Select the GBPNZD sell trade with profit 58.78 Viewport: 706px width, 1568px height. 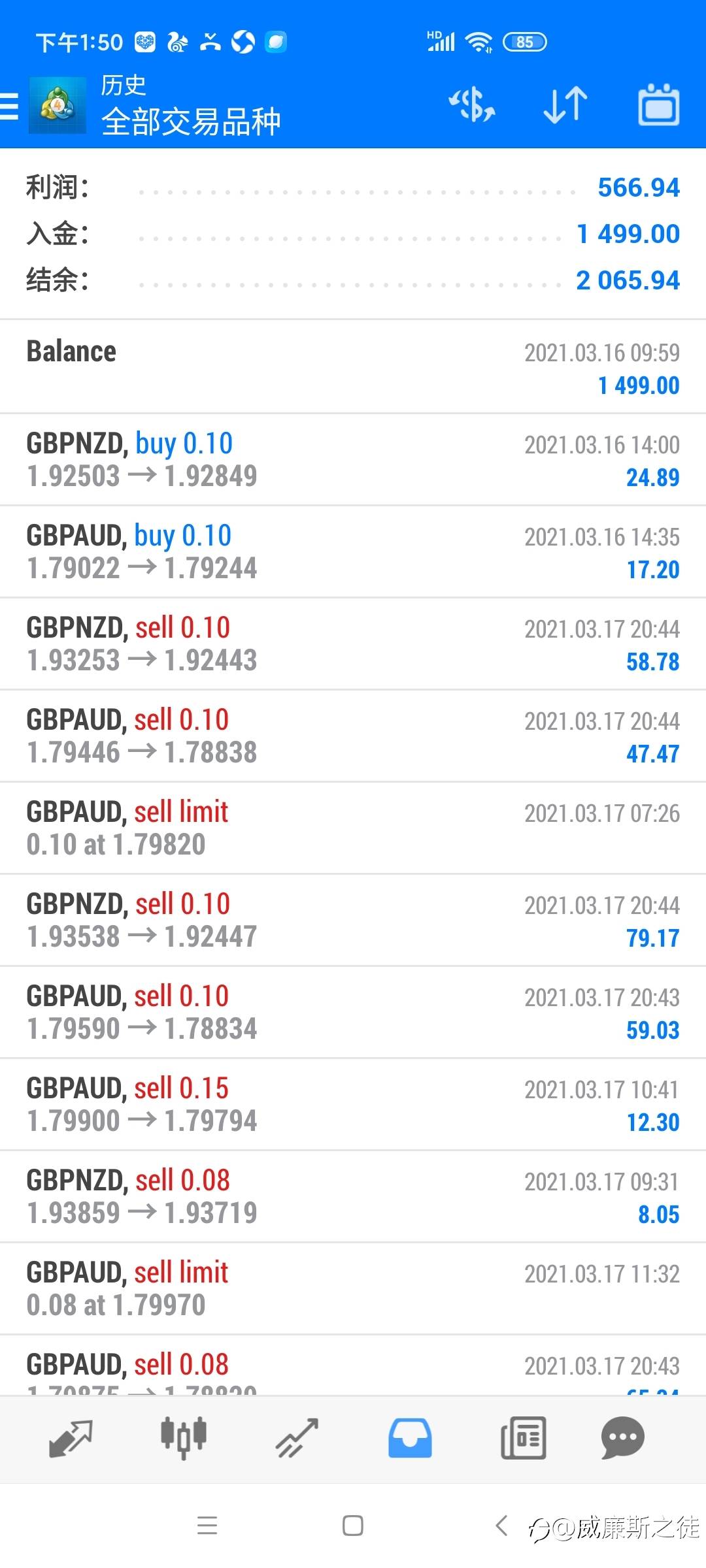tap(353, 644)
